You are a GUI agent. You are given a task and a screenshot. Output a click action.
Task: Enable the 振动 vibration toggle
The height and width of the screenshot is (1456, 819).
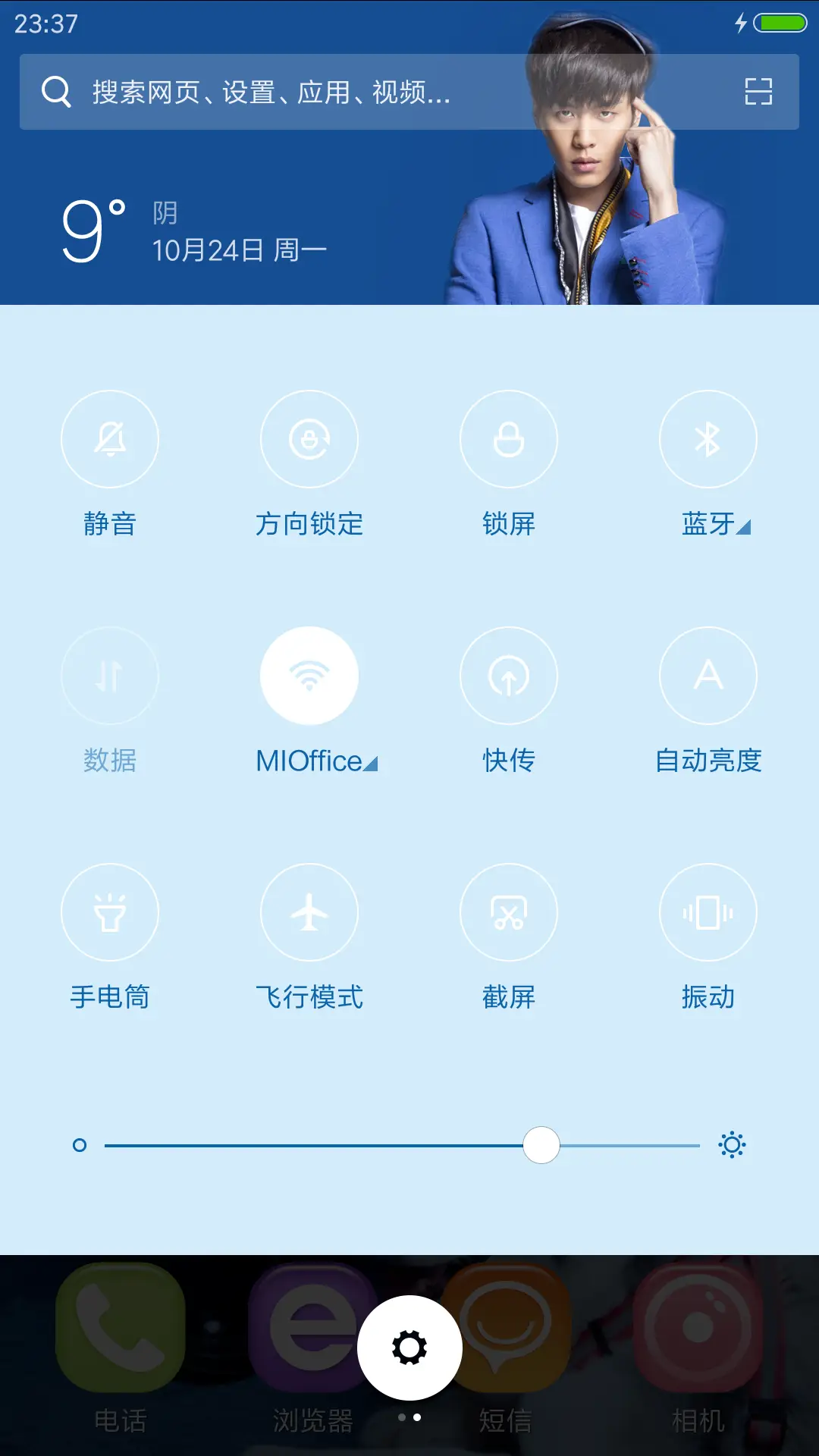[x=708, y=912]
